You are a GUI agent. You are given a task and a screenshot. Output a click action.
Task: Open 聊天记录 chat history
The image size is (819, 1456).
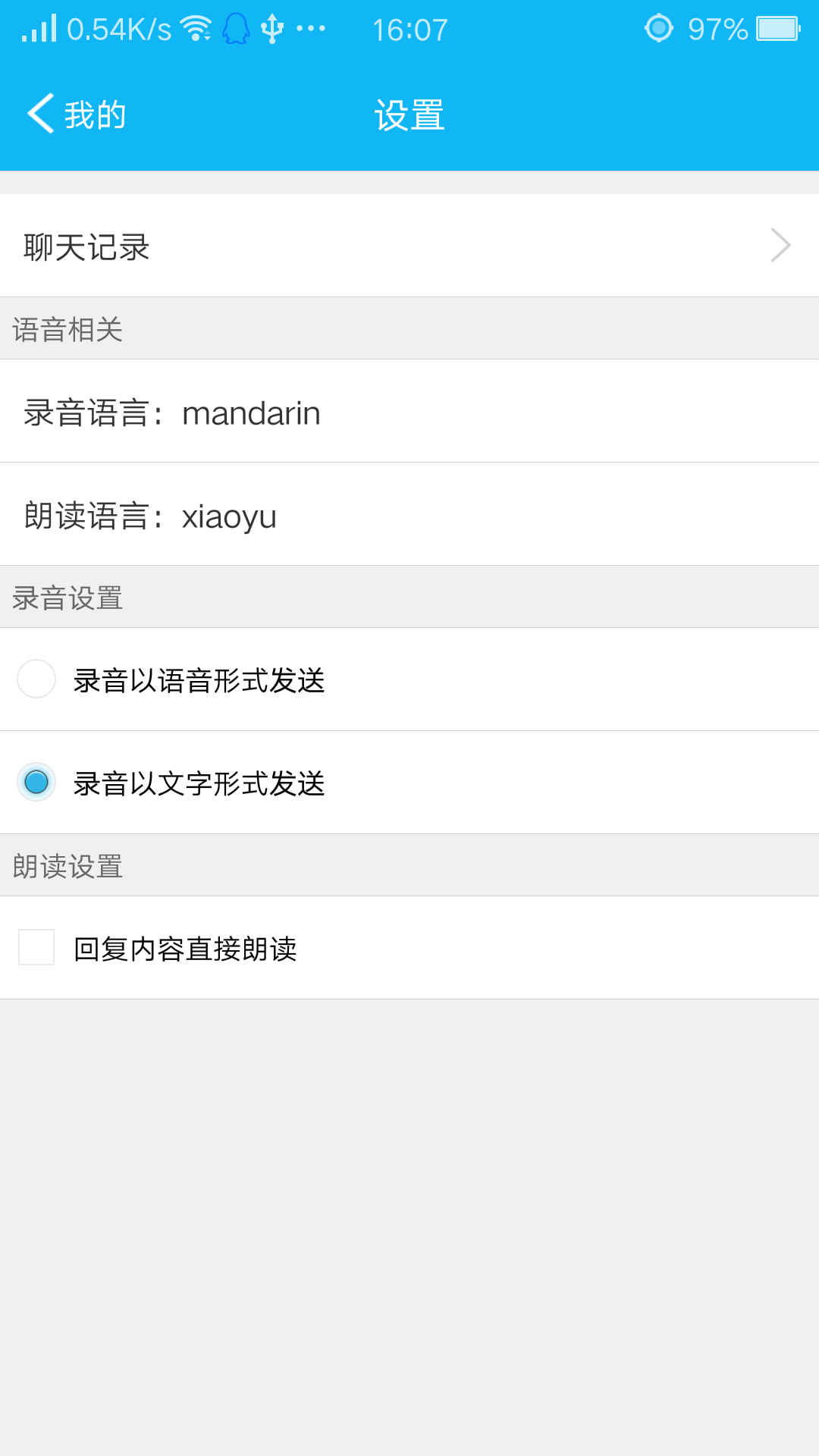[409, 246]
